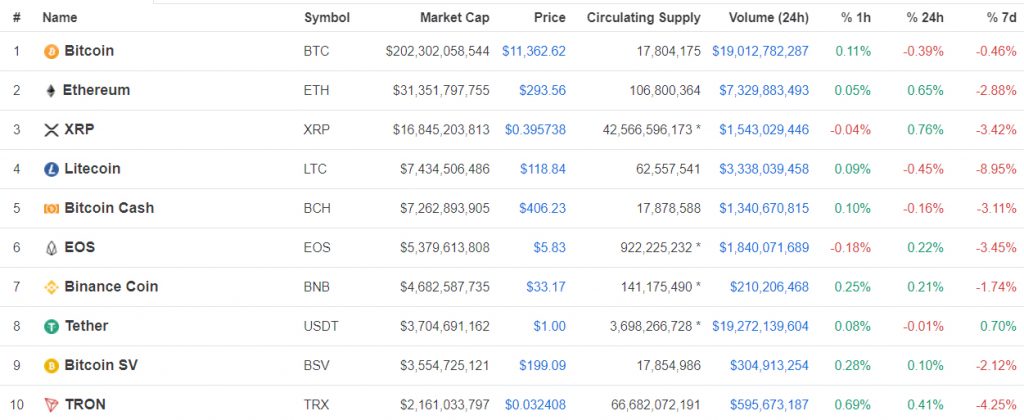This screenshot has height=420, width=1024.
Task: Sort by Circulating Supply header
Action: (x=643, y=18)
